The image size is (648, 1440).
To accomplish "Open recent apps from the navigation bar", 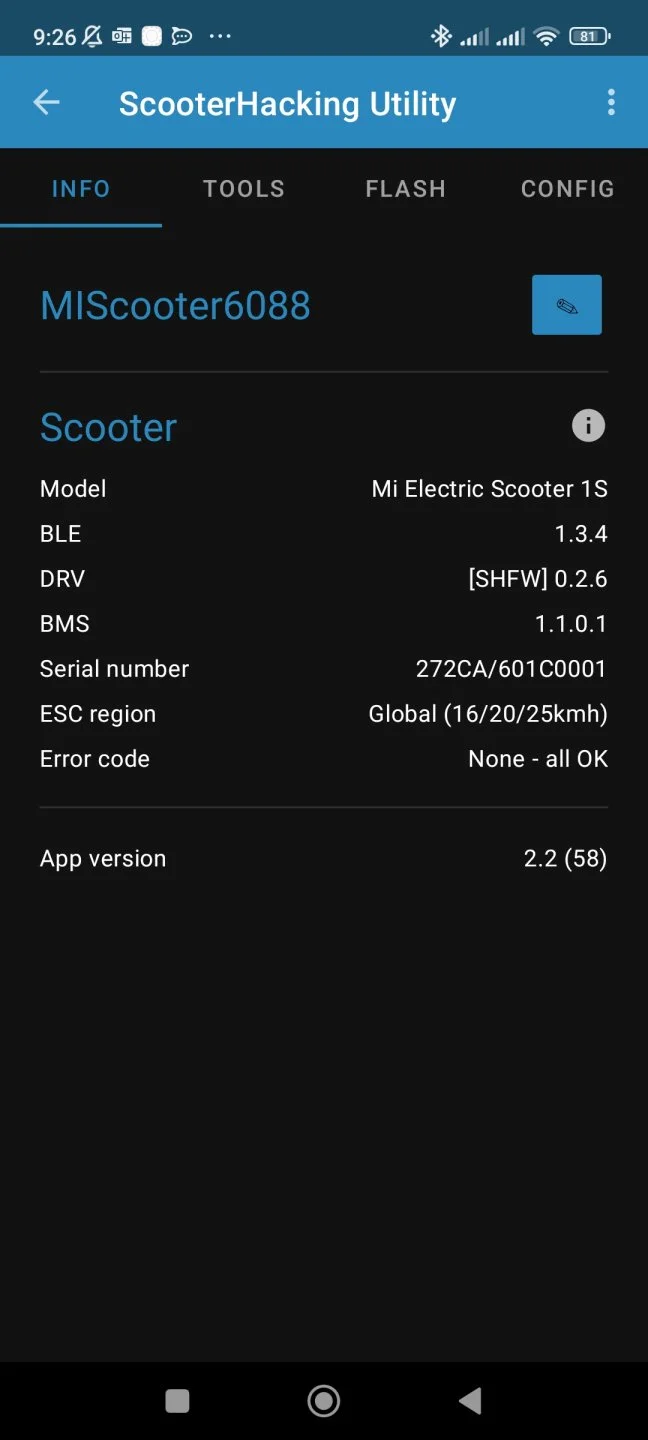I will [177, 1401].
